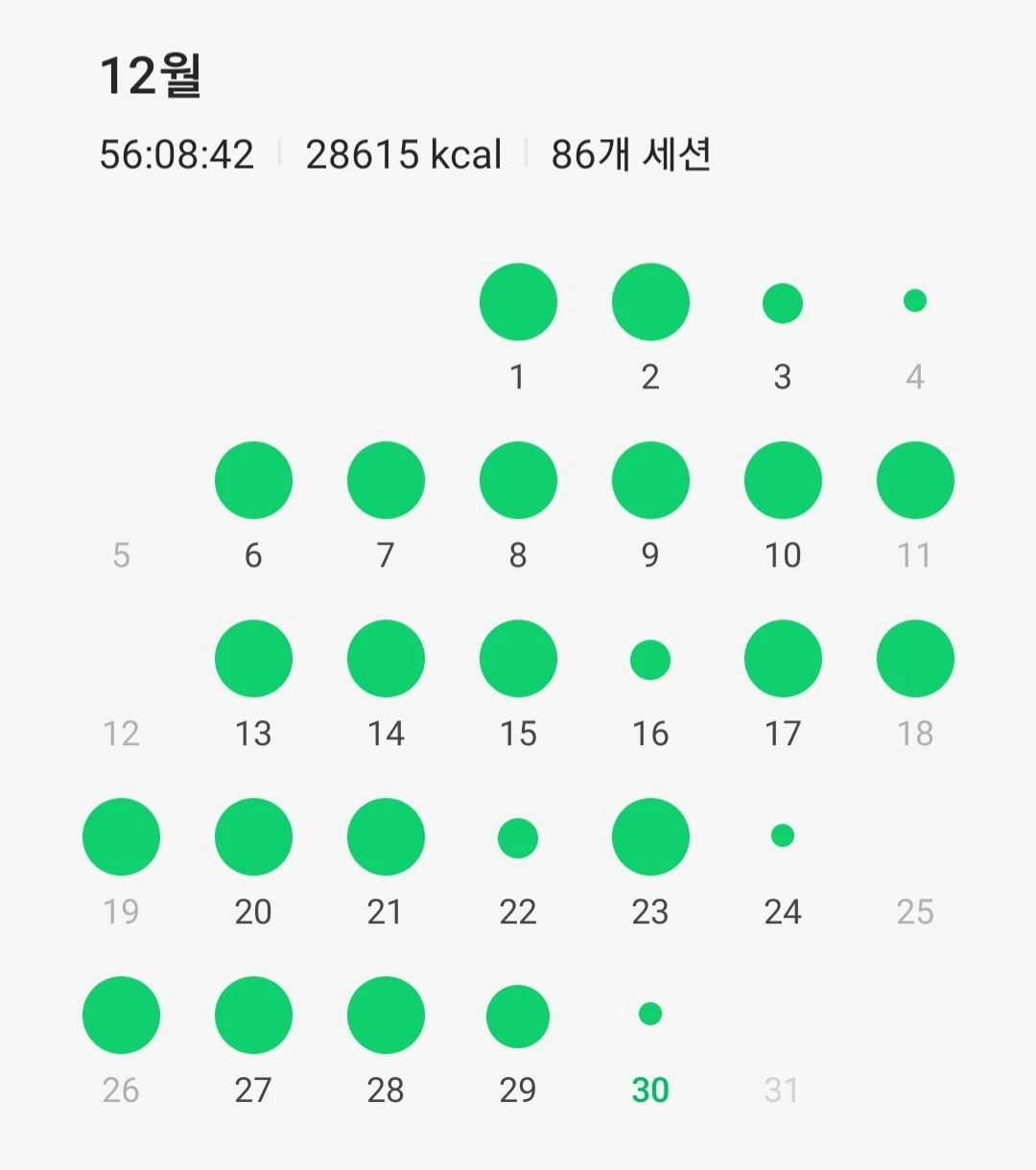
Task: Select December 1 on the calendar
Action: (x=518, y=303)
